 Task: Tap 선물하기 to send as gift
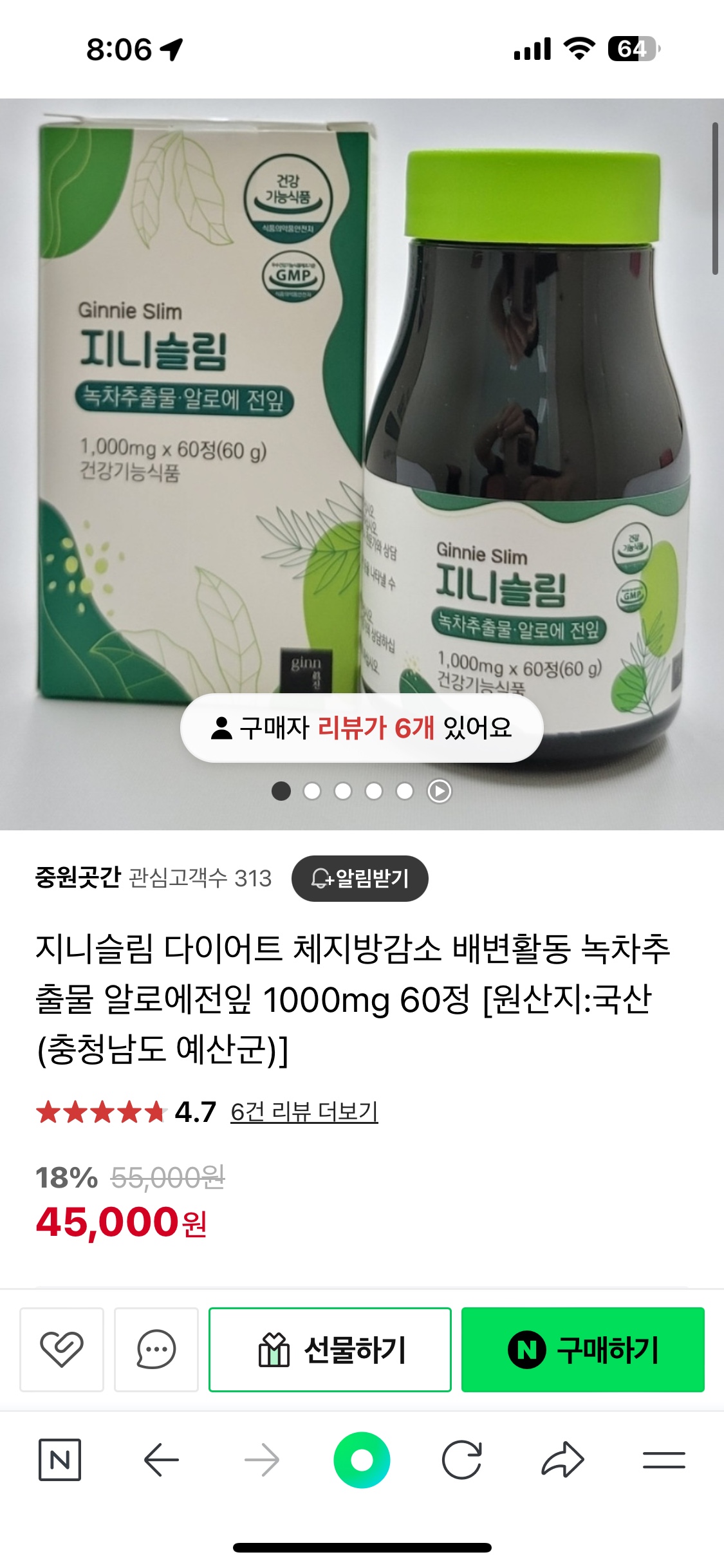pos(330,1349)
